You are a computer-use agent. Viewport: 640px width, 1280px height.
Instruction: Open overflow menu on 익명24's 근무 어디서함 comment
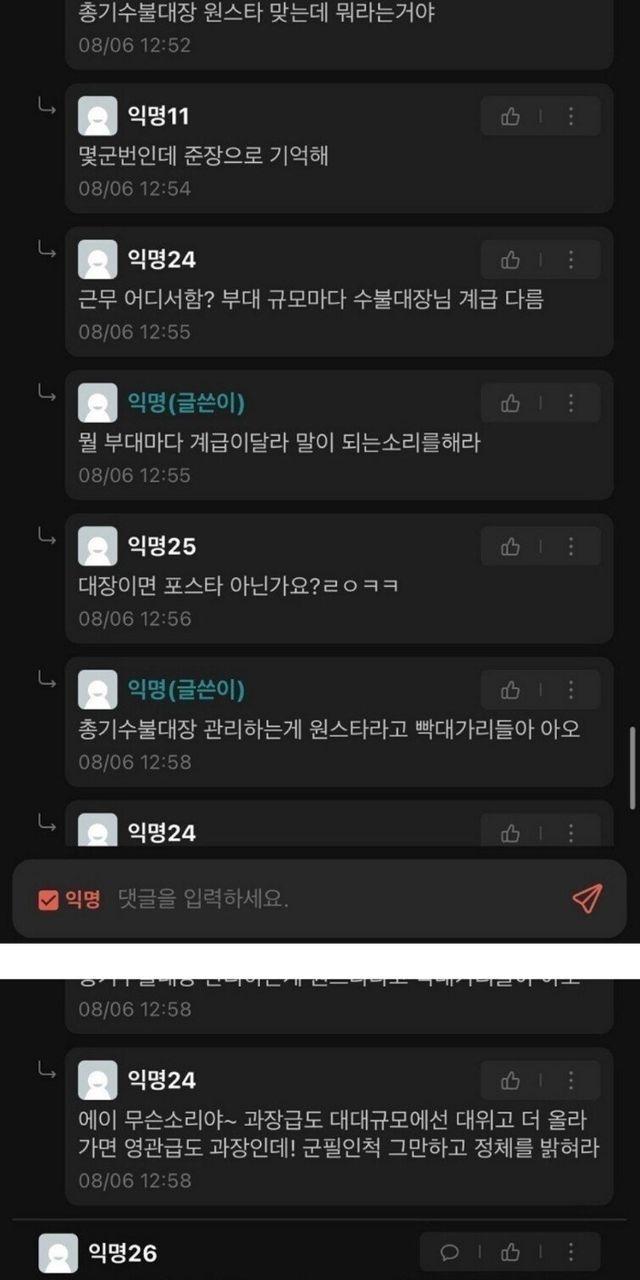[x=571, y=260]
